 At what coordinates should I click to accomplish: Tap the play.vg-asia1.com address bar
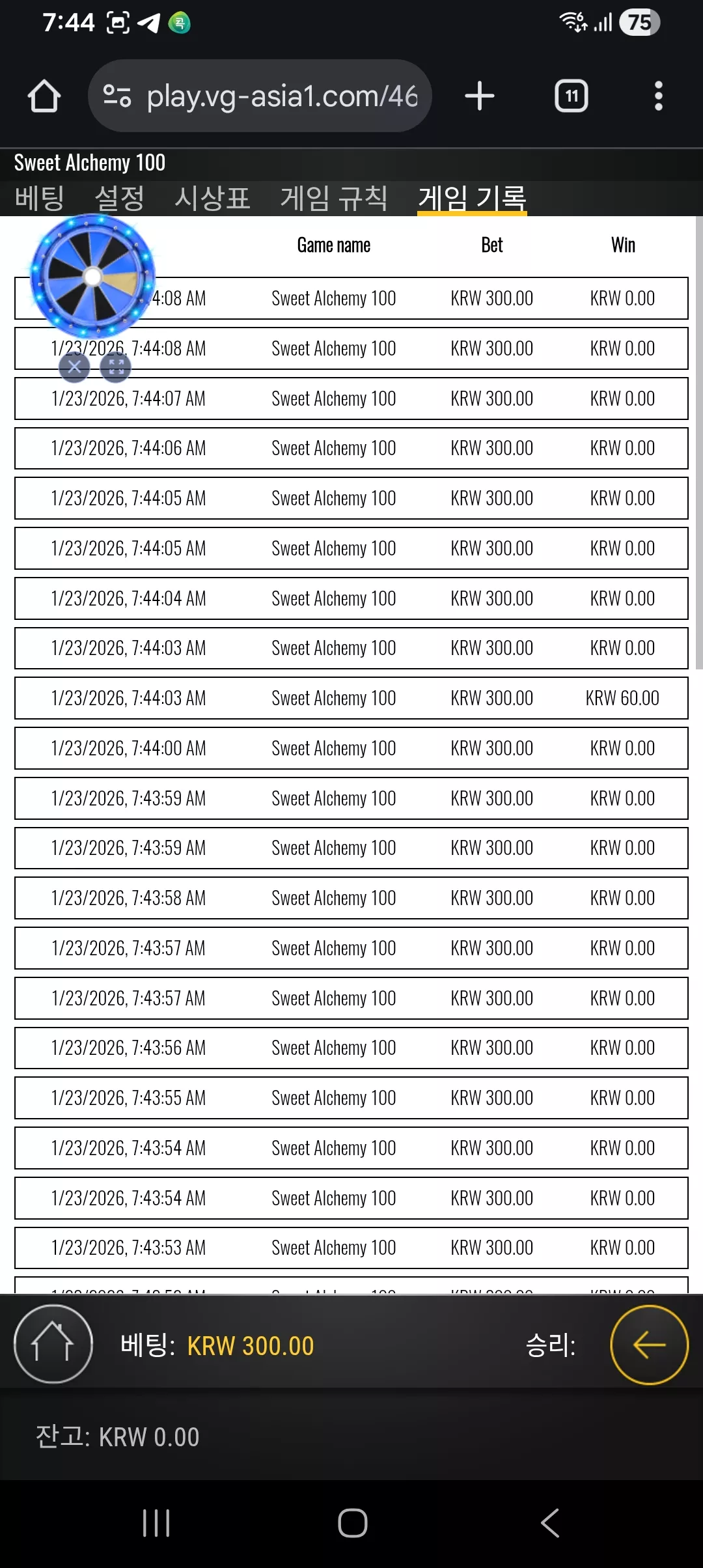pyautogui.click(x=260, y=96)
